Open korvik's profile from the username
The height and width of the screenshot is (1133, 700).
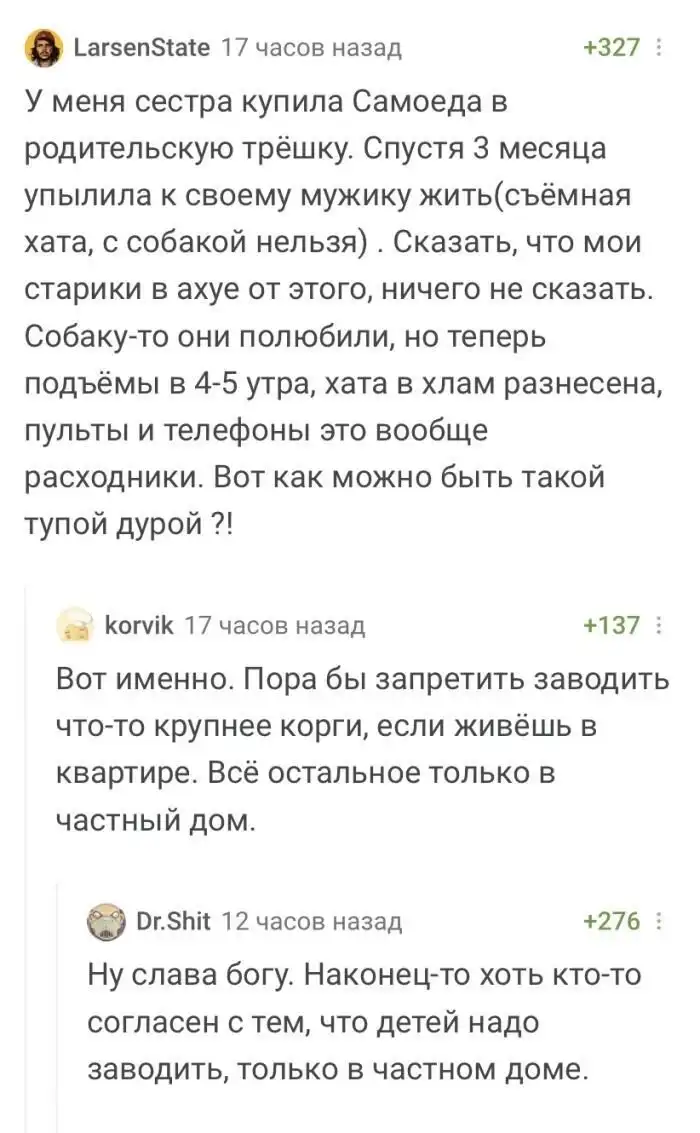tap(139, 626)
